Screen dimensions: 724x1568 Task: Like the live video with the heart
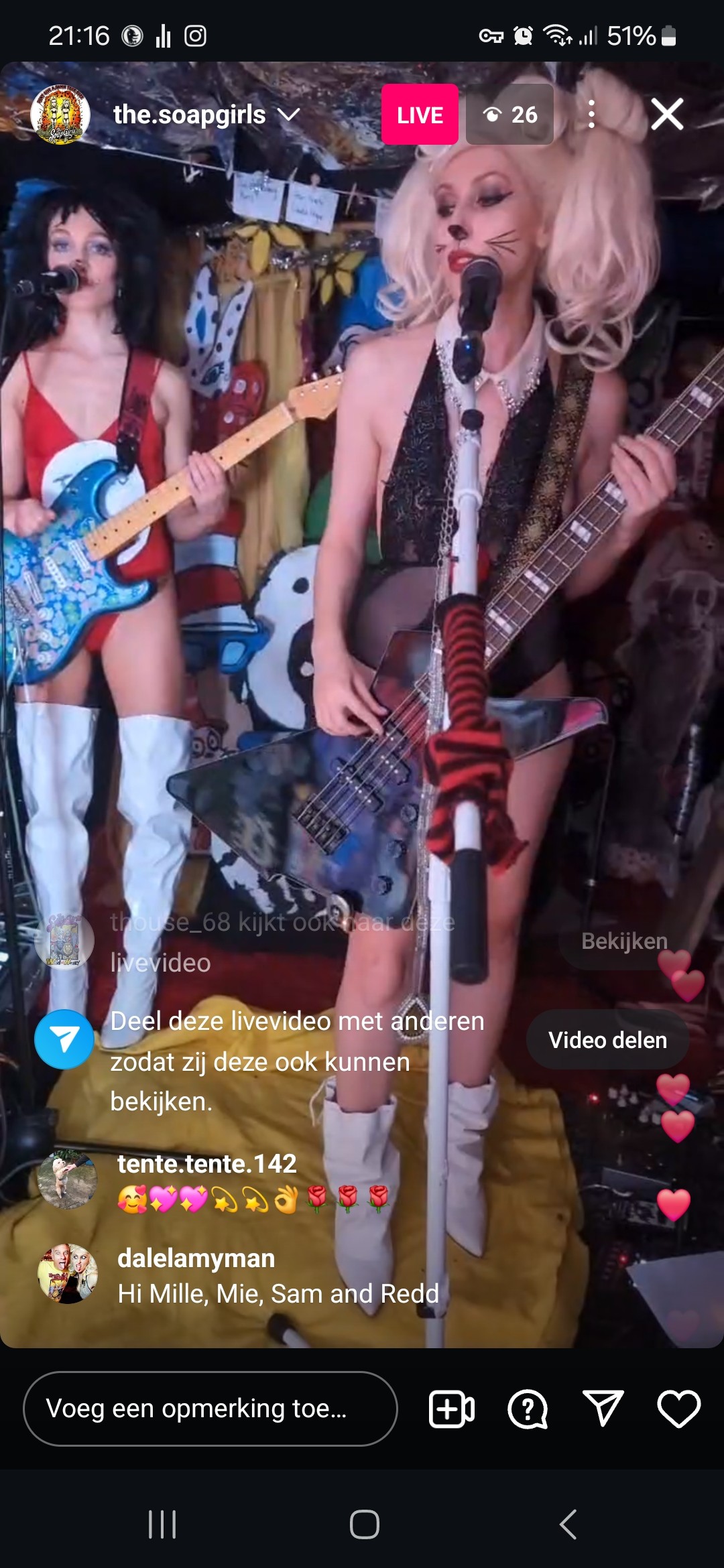pyautogui.click(x=678, y=1409)
